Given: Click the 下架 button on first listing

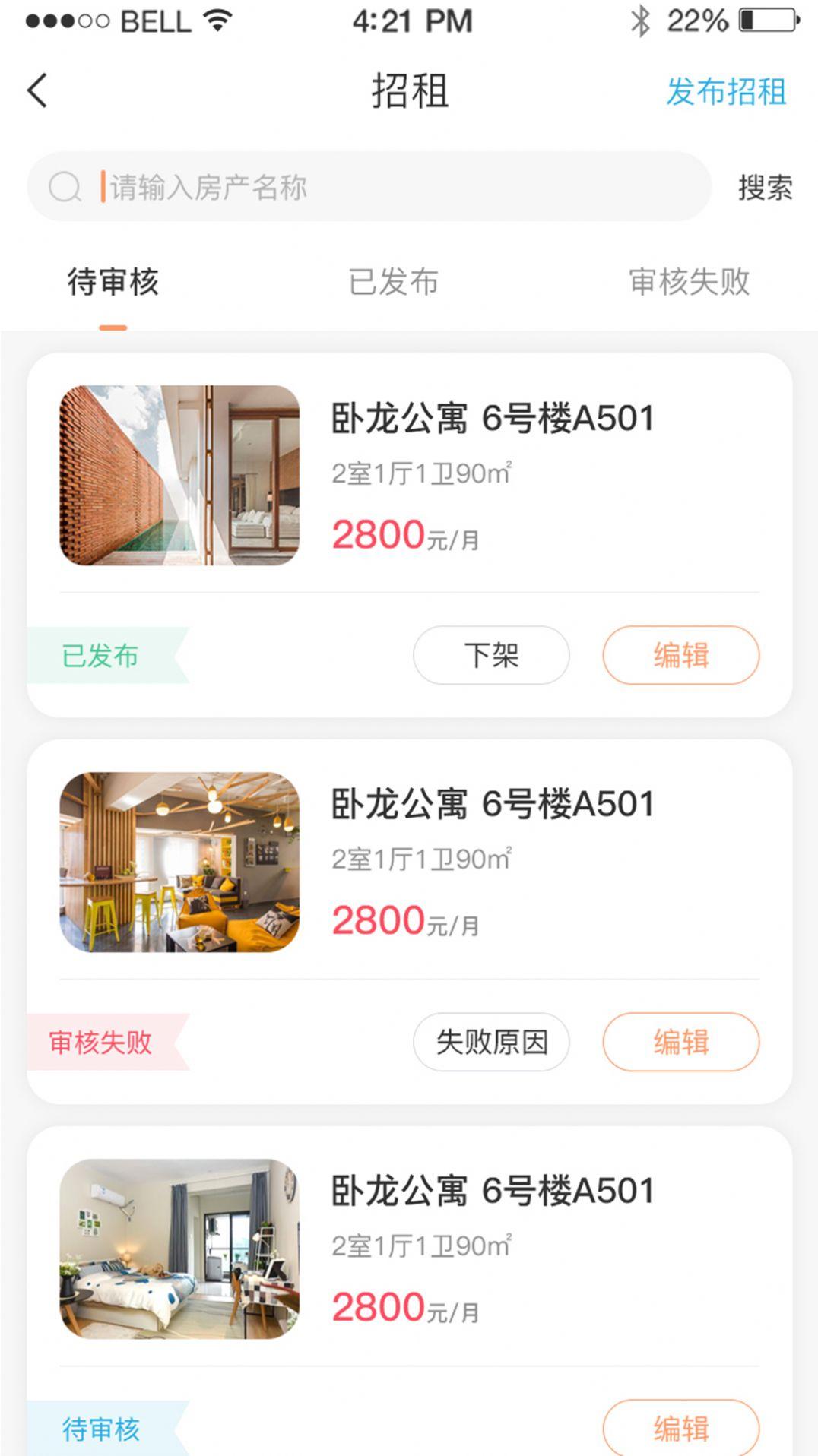Looking at the screenshot, I should pyautogui.click(x=490, y=657).
